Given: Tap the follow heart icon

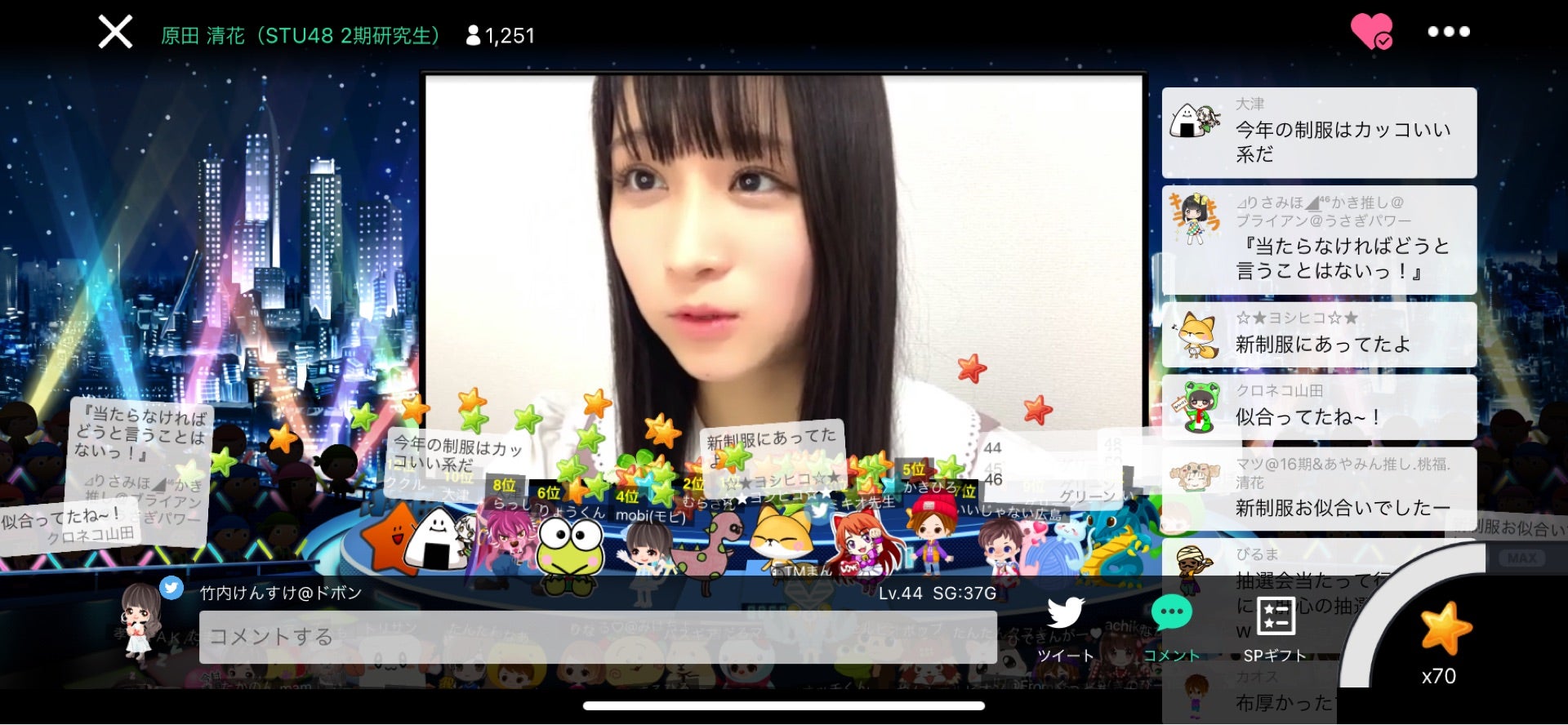Looking at the screenshot, I should pos(1372,32).
